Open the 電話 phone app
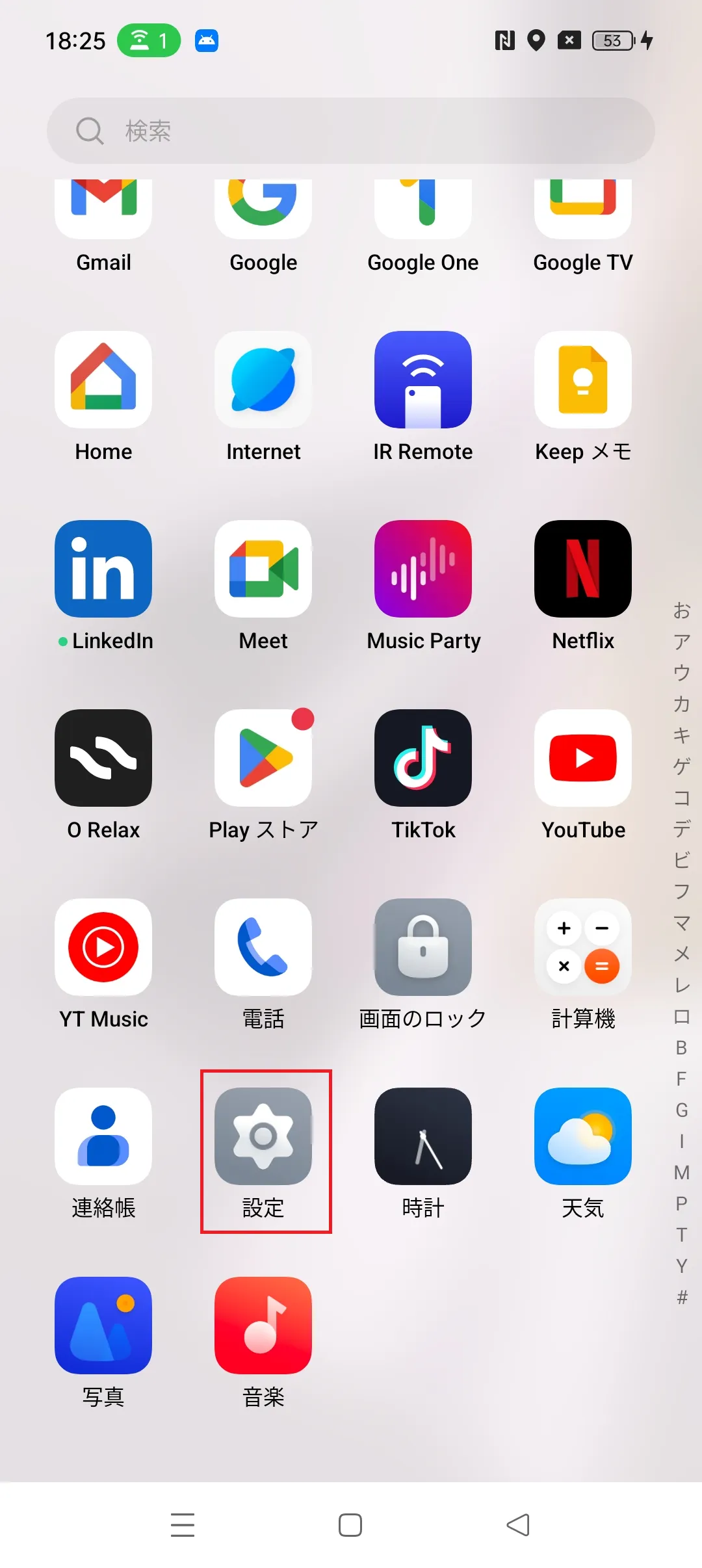This screenshot has height=1568, width=702. [x=263, y=947]
